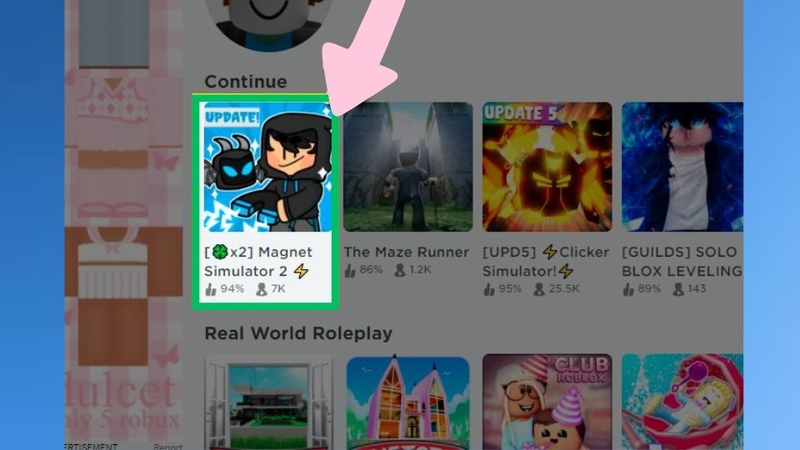Screen dimensions: 800x450
Task: Open the Magnet Simulator 2 game tile
Action: 267,168
